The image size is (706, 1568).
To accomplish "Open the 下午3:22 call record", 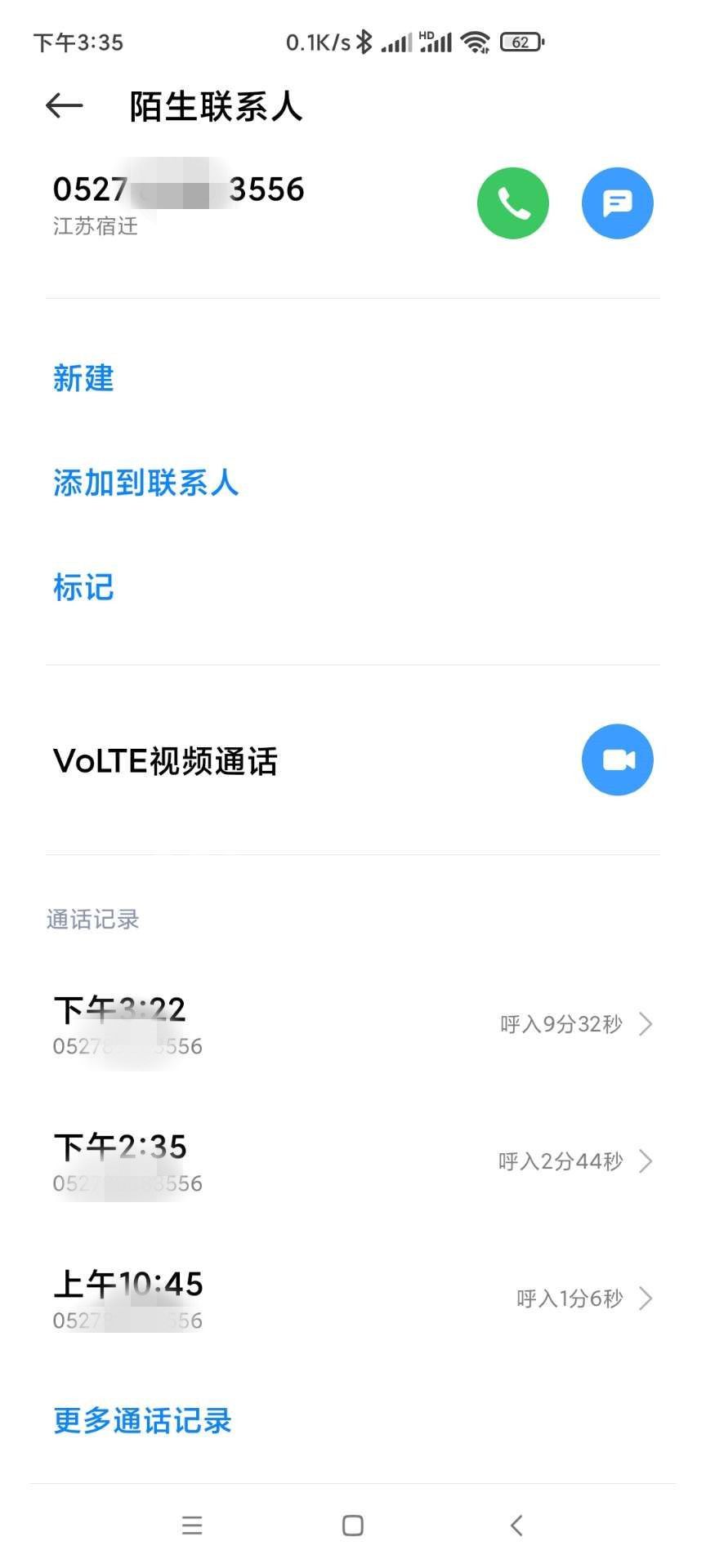I will pos(351,1024).
